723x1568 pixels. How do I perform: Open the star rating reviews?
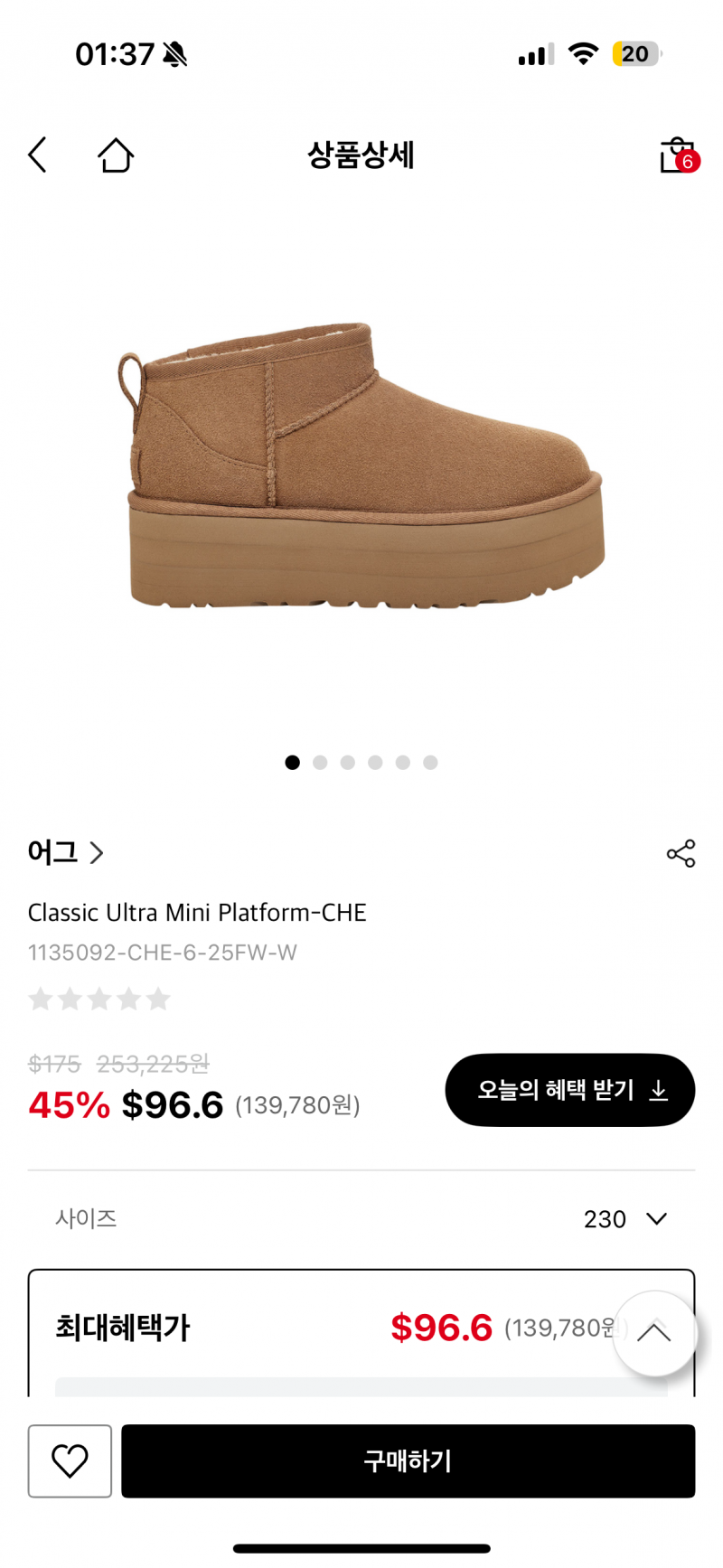(x=99, y=999)
